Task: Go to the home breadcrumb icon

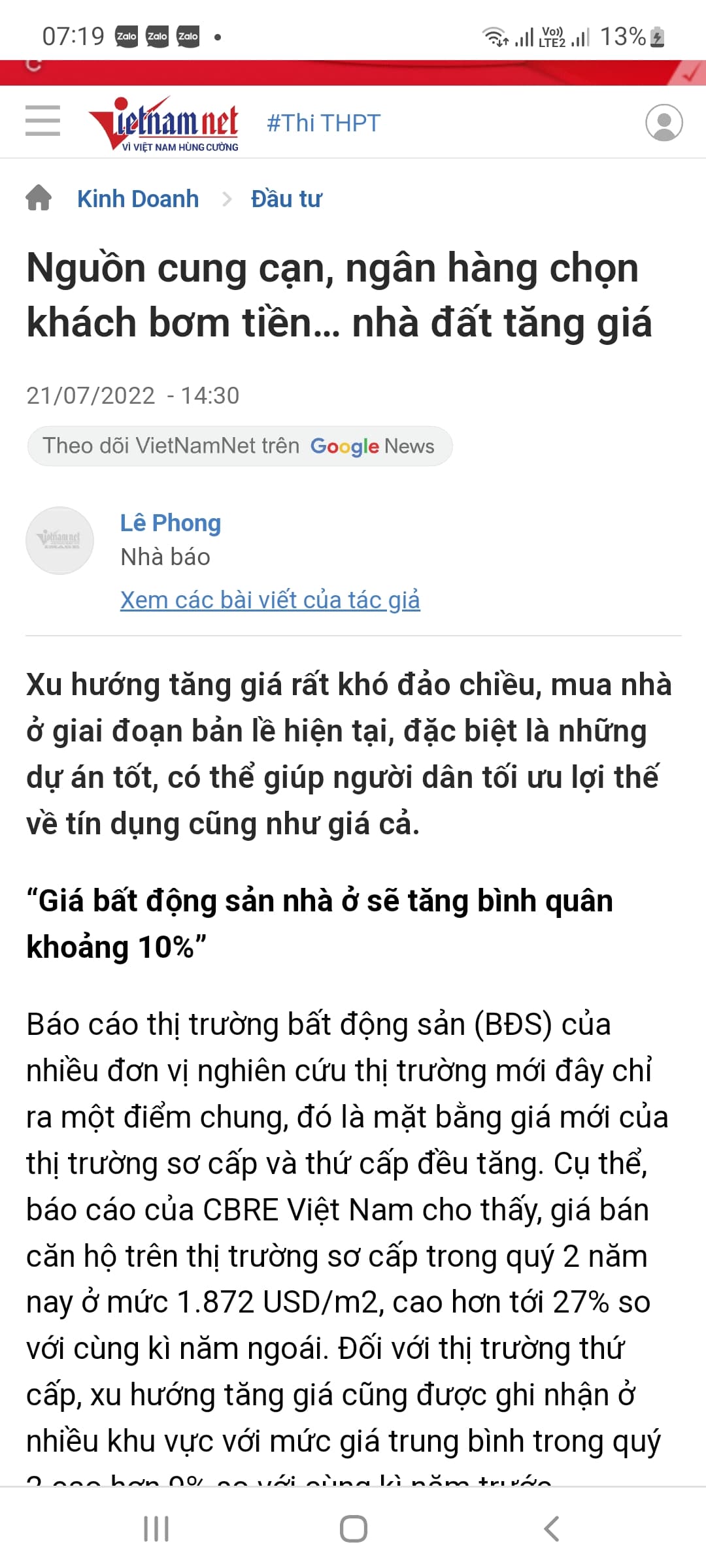Action: point(39,198)
